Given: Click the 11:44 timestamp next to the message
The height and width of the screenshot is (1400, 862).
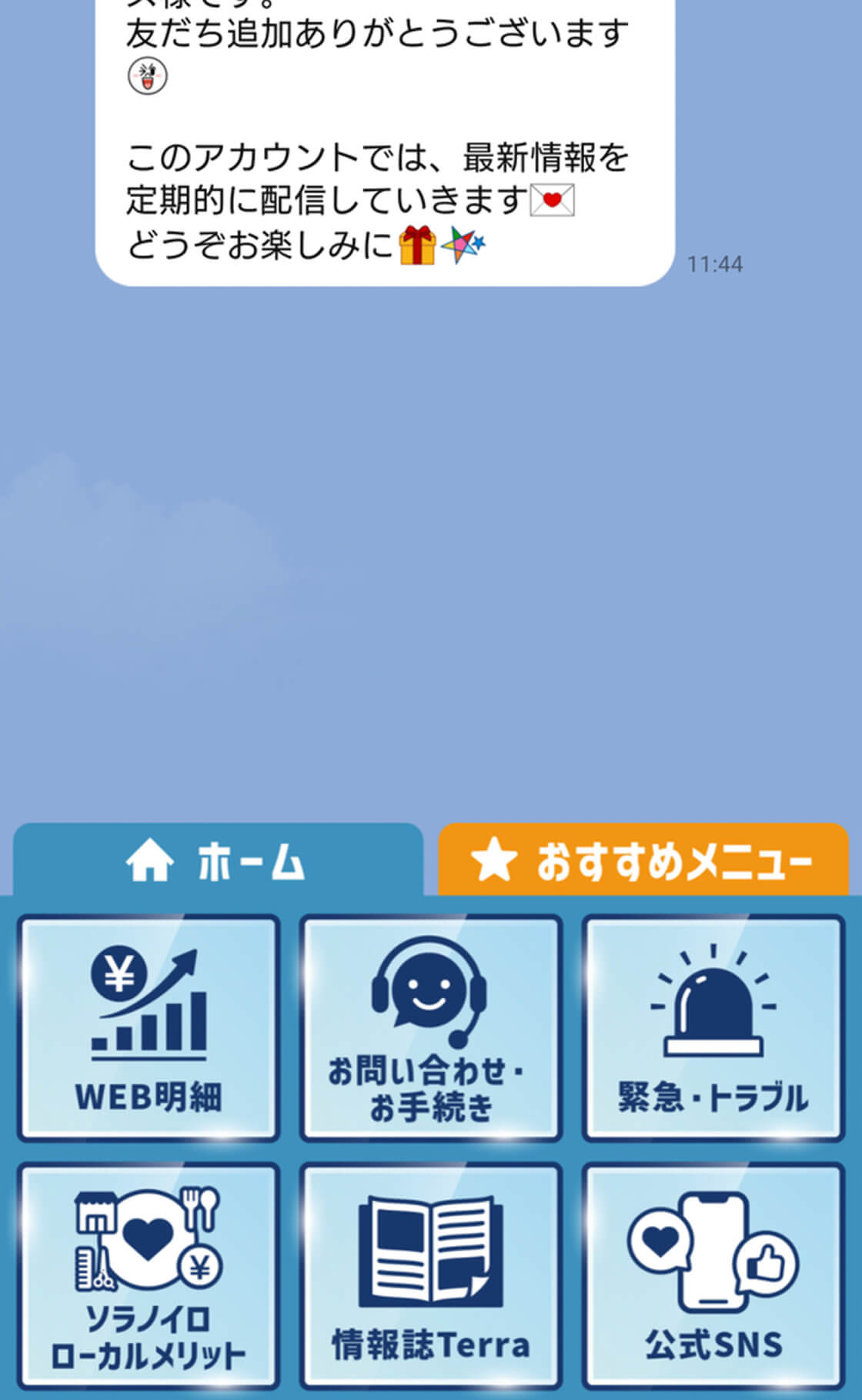Looking at the screenshot, I should tap(716, 264).
